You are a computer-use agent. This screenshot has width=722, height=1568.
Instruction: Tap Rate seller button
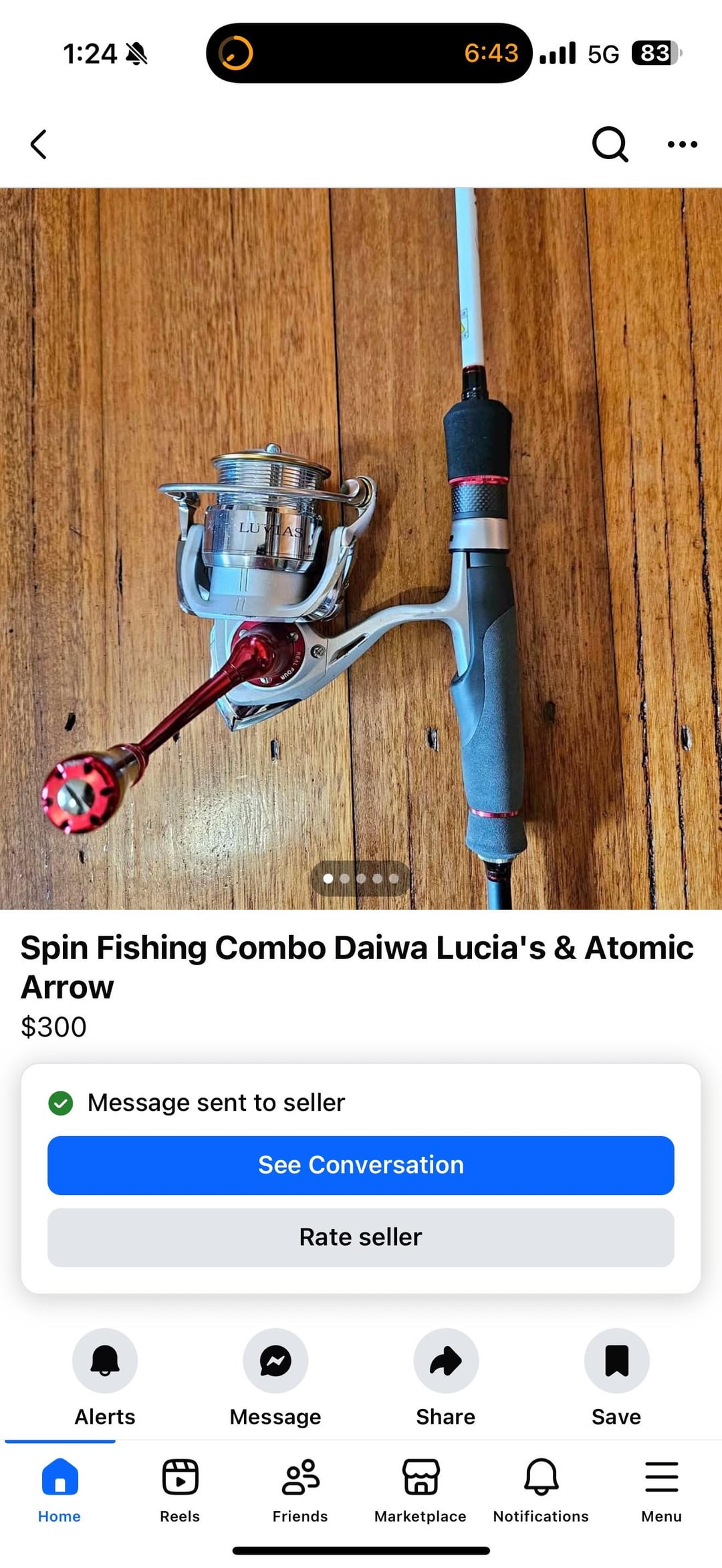click(361, 1237)
